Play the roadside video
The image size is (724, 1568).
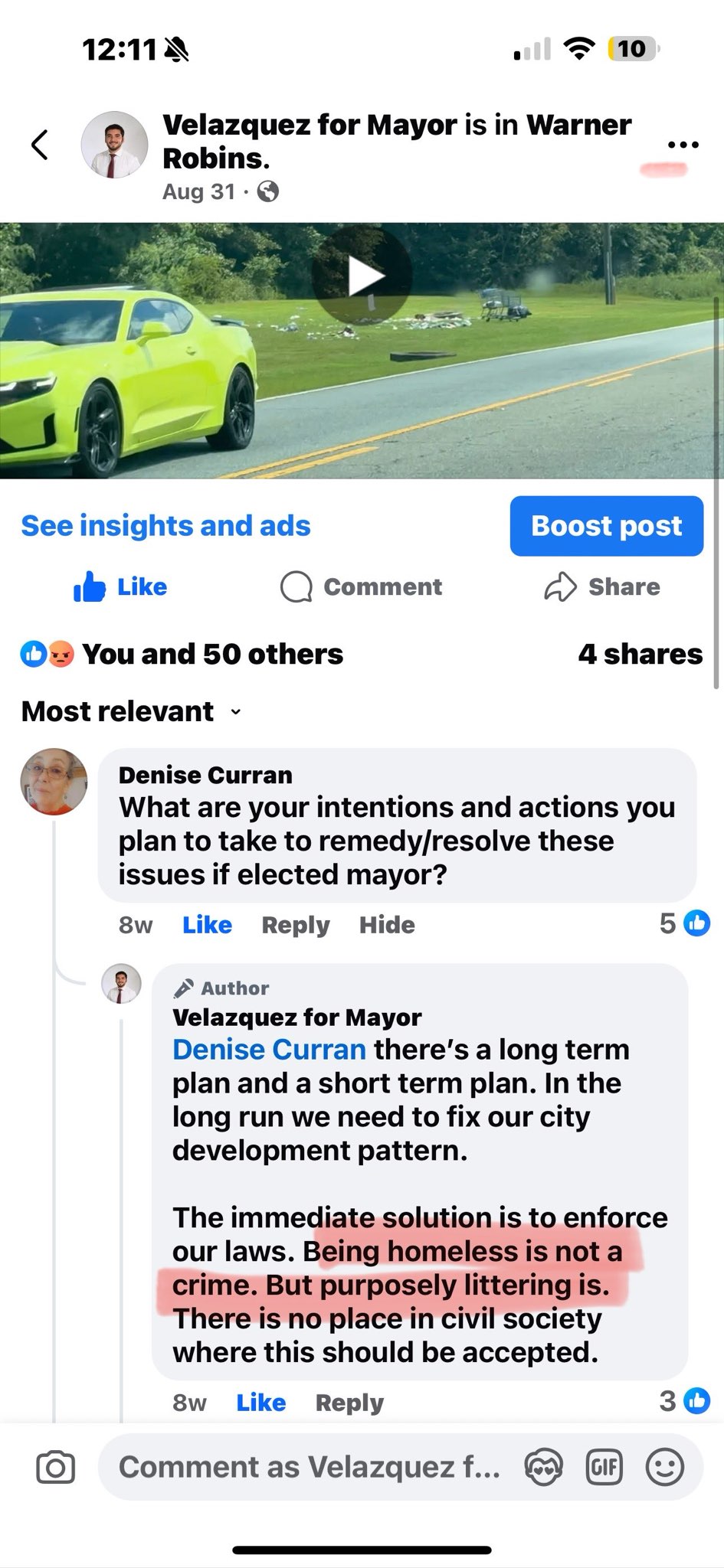[362, 276]
